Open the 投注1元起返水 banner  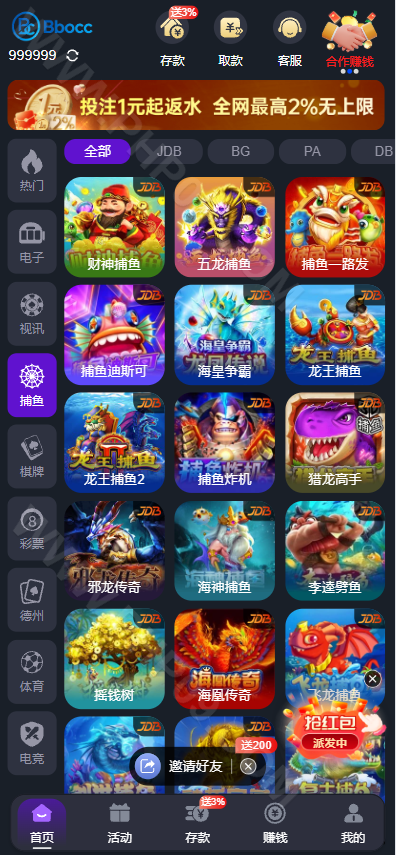[196, 105]
